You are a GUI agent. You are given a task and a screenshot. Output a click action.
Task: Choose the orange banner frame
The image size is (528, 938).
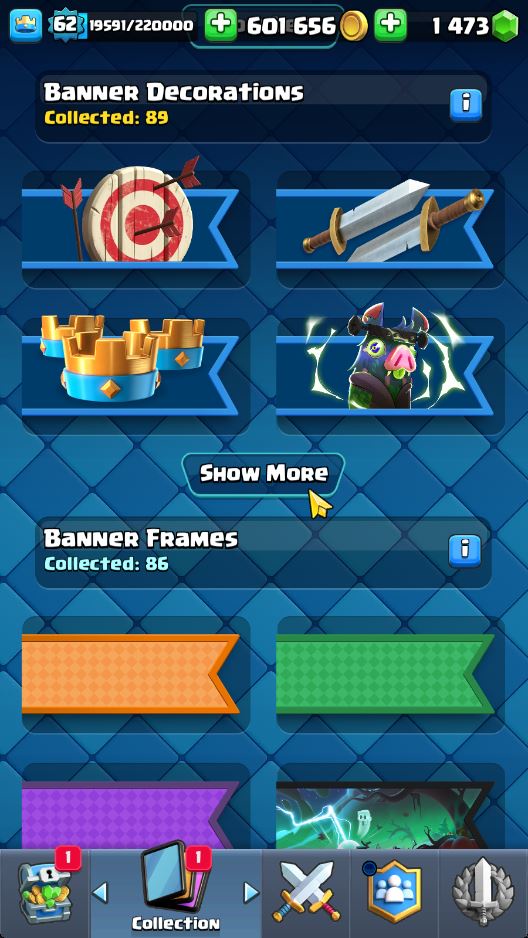(136, 674)
